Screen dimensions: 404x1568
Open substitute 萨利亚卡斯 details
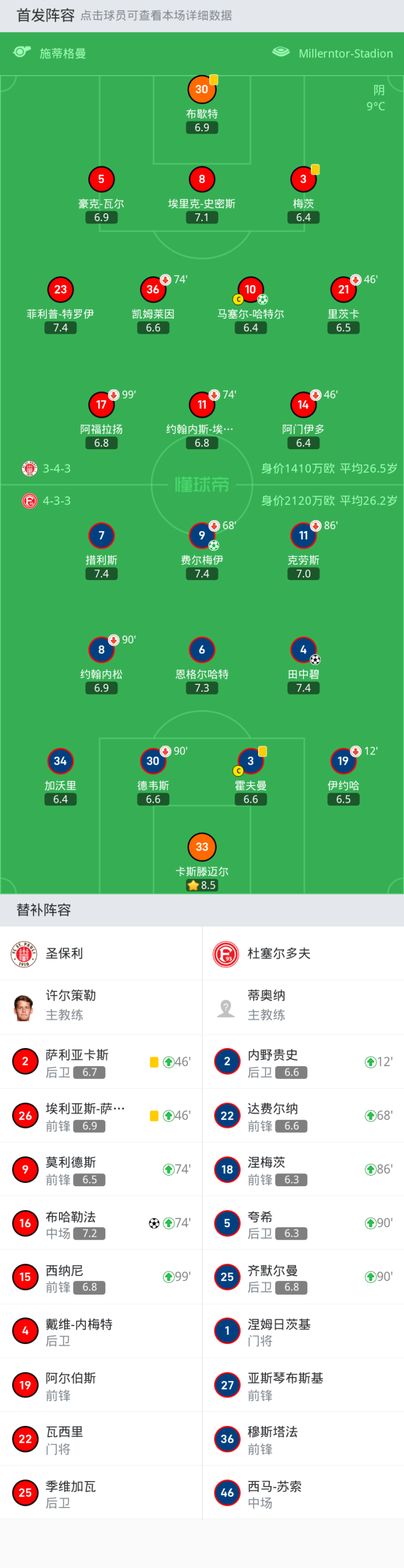(100, 1062)
